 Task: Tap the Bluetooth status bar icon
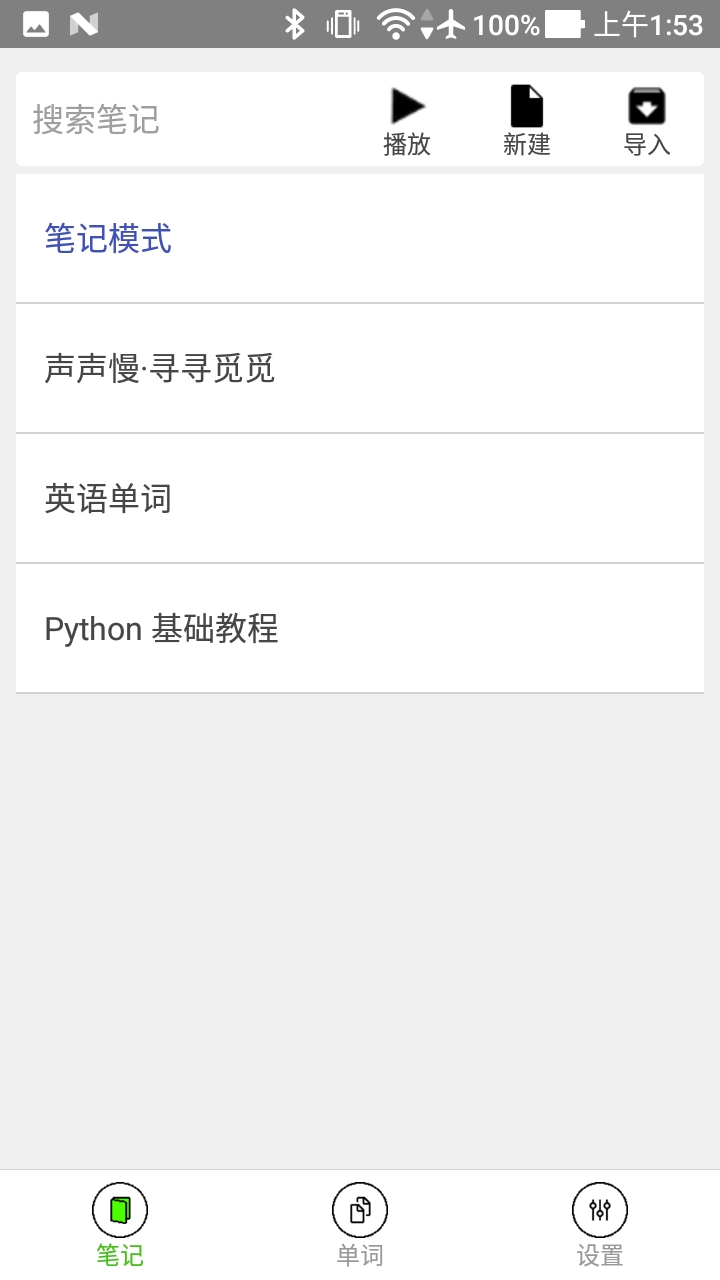coord(296,24)
